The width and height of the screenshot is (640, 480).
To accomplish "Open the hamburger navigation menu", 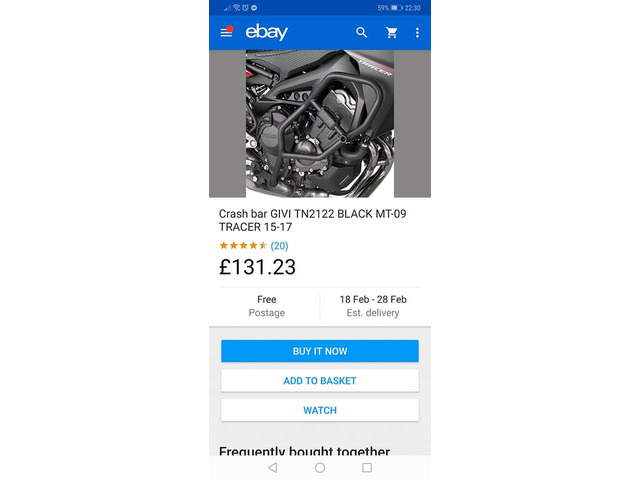I will (x=226, y=33).
